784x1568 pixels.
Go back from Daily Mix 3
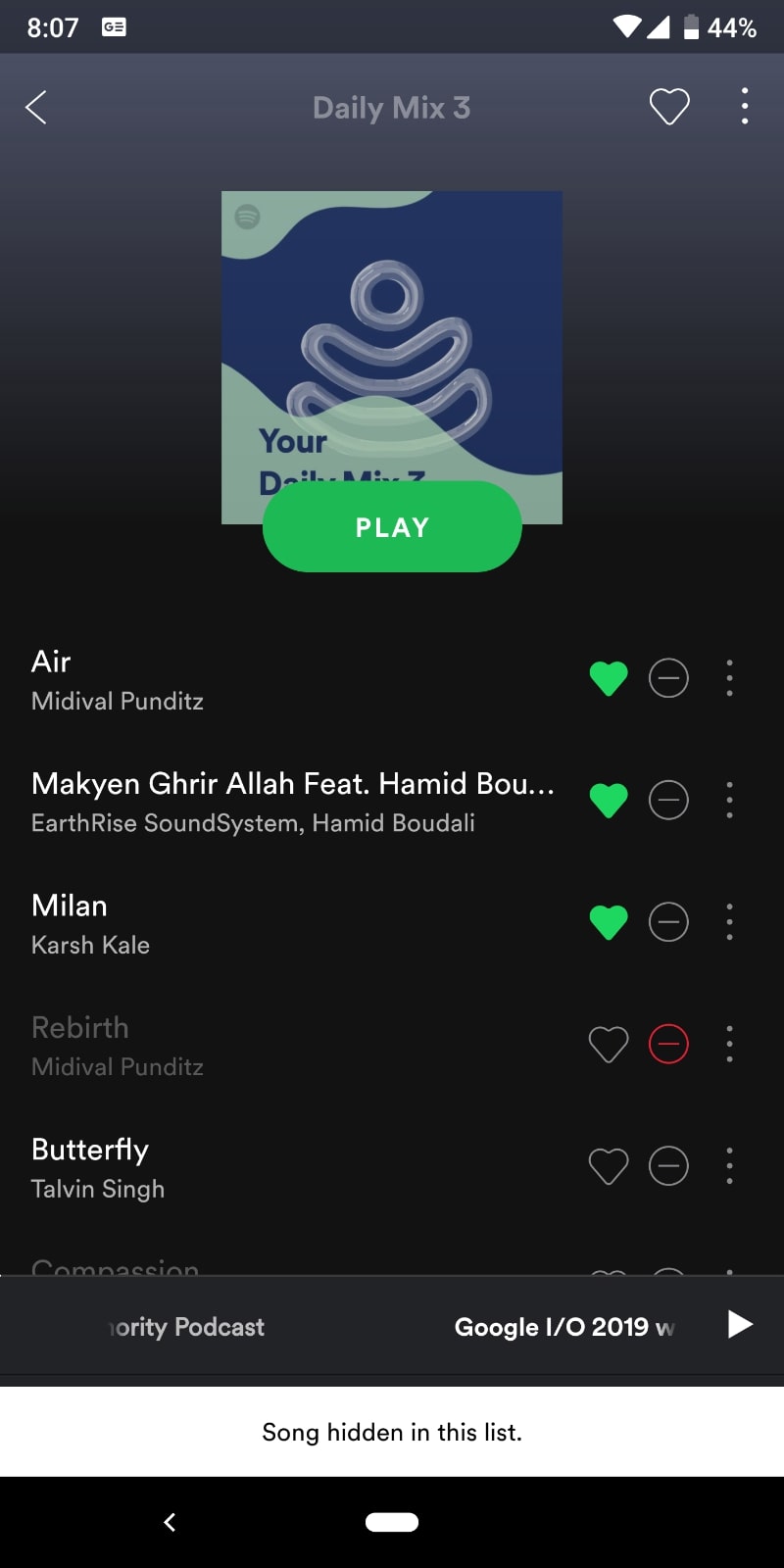click(x=36, y=107)
